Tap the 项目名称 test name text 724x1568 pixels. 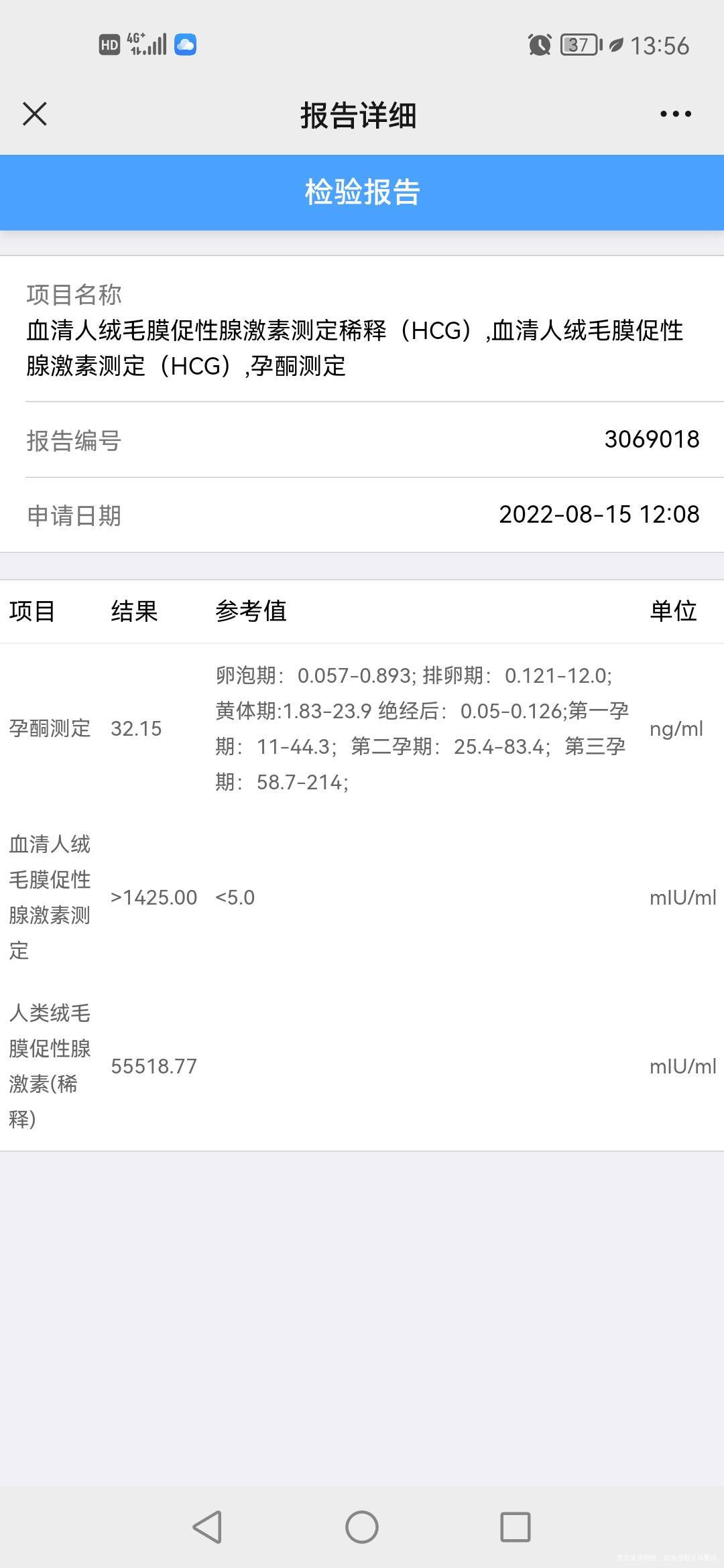[355, 348]
